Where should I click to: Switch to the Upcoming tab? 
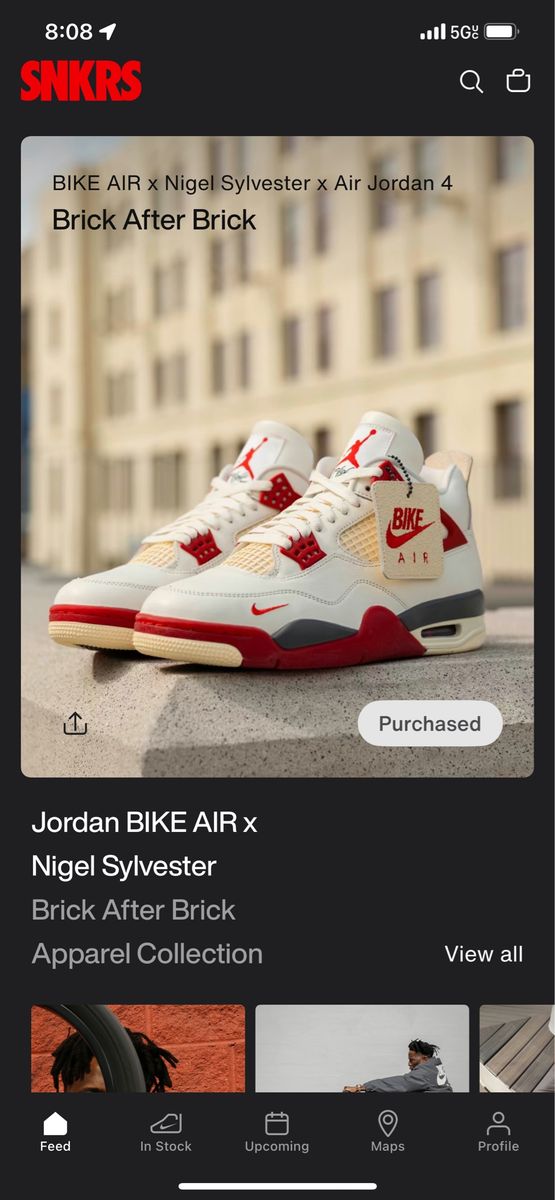click(277, 1132)
